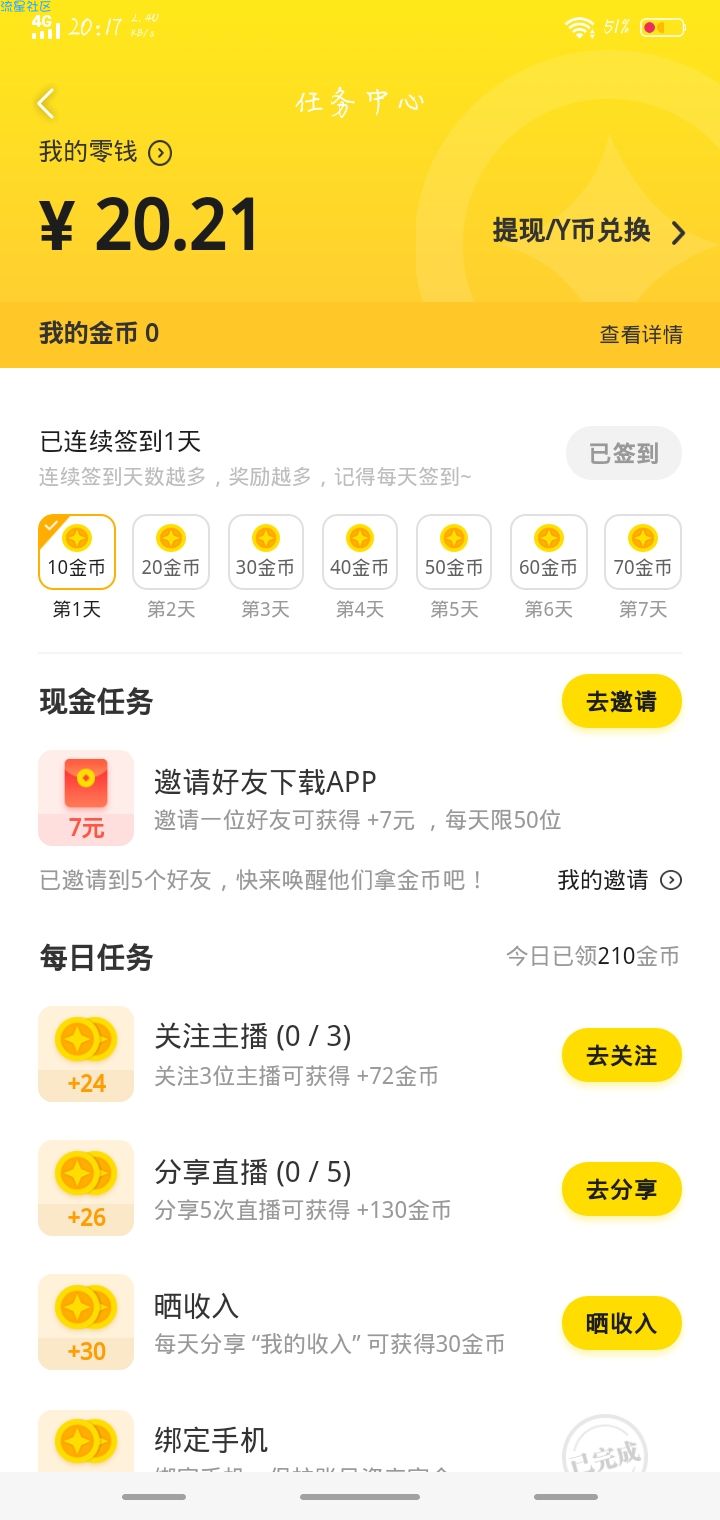Tap the 晒收入 button
Screen dimensions: 720x1520
pyautogui.click(x=622, y=1323)
